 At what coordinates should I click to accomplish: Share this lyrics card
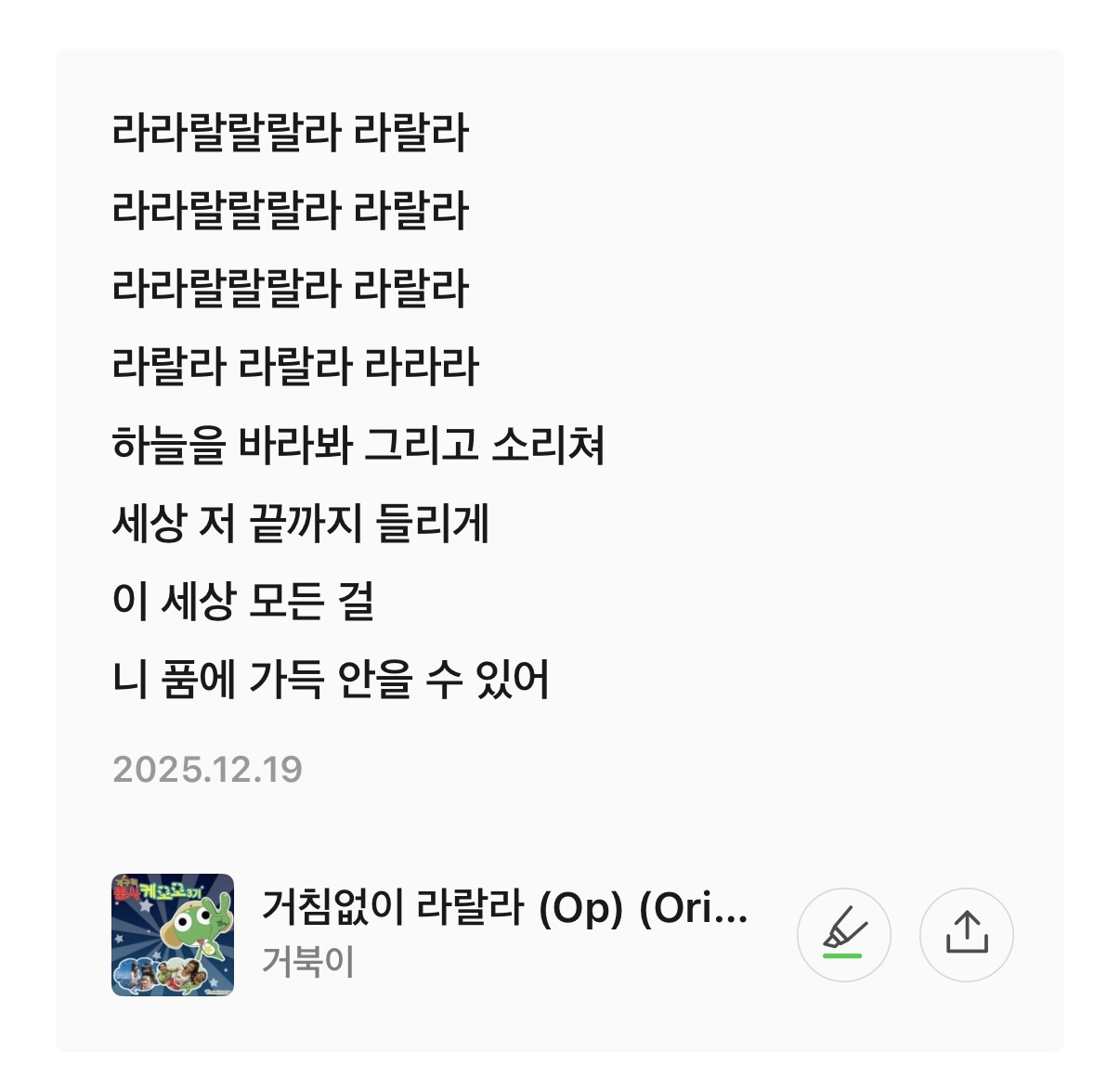966,934
